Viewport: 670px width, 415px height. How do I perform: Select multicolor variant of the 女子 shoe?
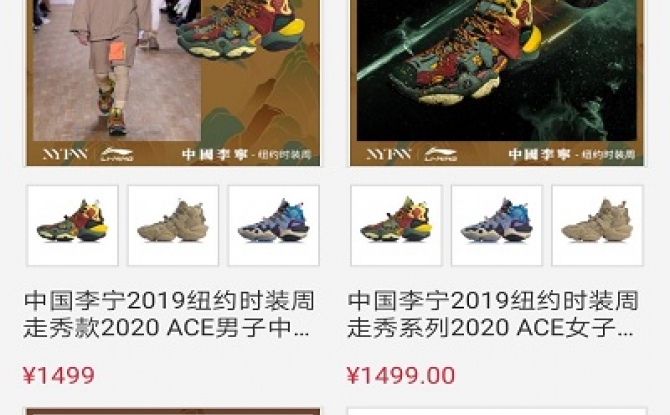point(396,225)
